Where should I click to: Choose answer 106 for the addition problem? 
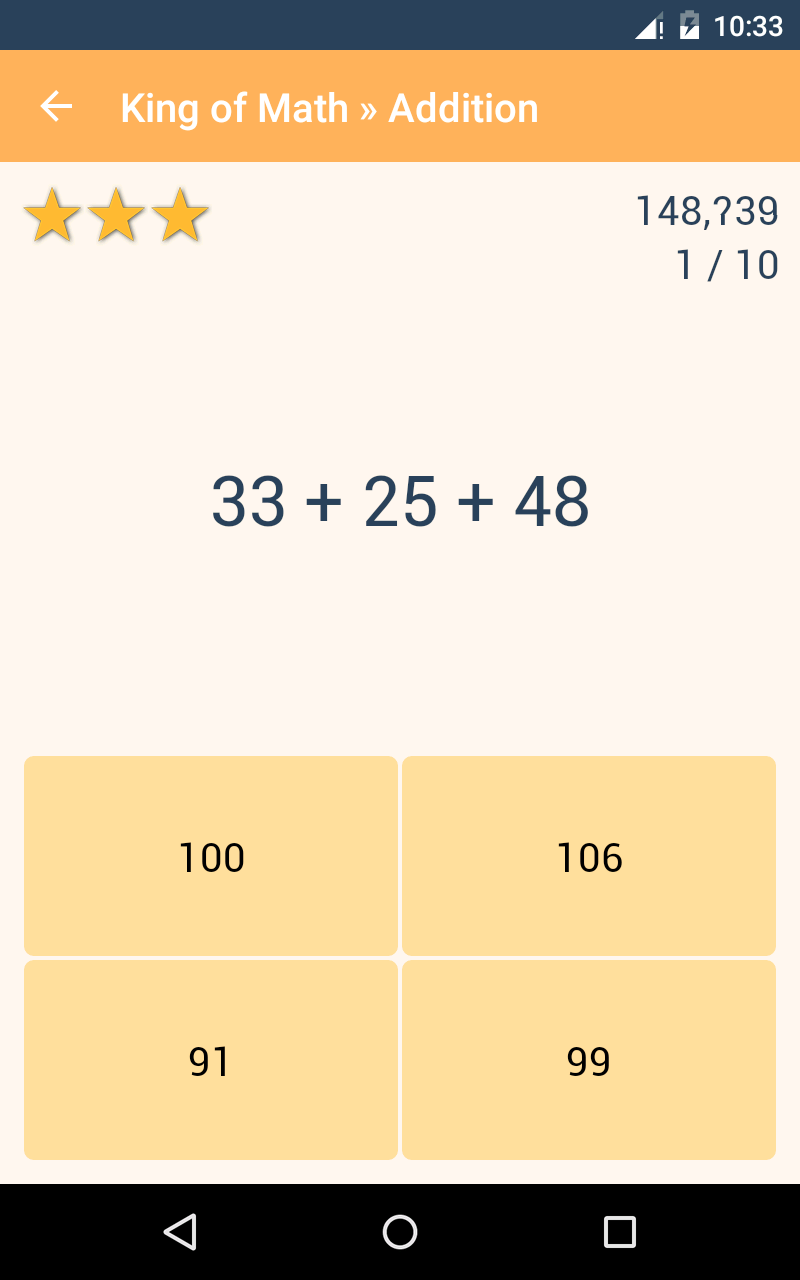pyautogui.click(x=589, y=856)
